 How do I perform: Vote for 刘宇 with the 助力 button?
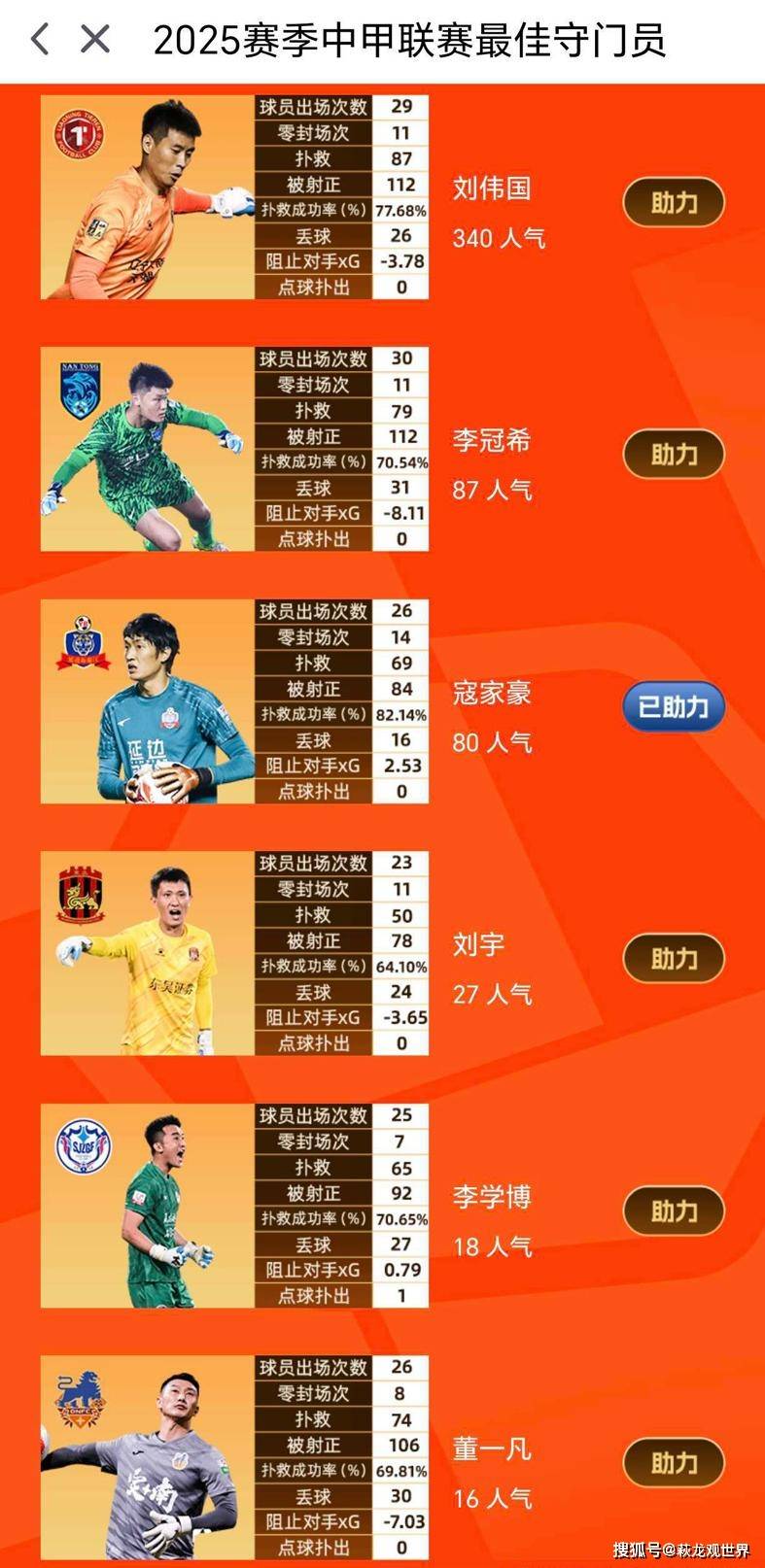674,959
